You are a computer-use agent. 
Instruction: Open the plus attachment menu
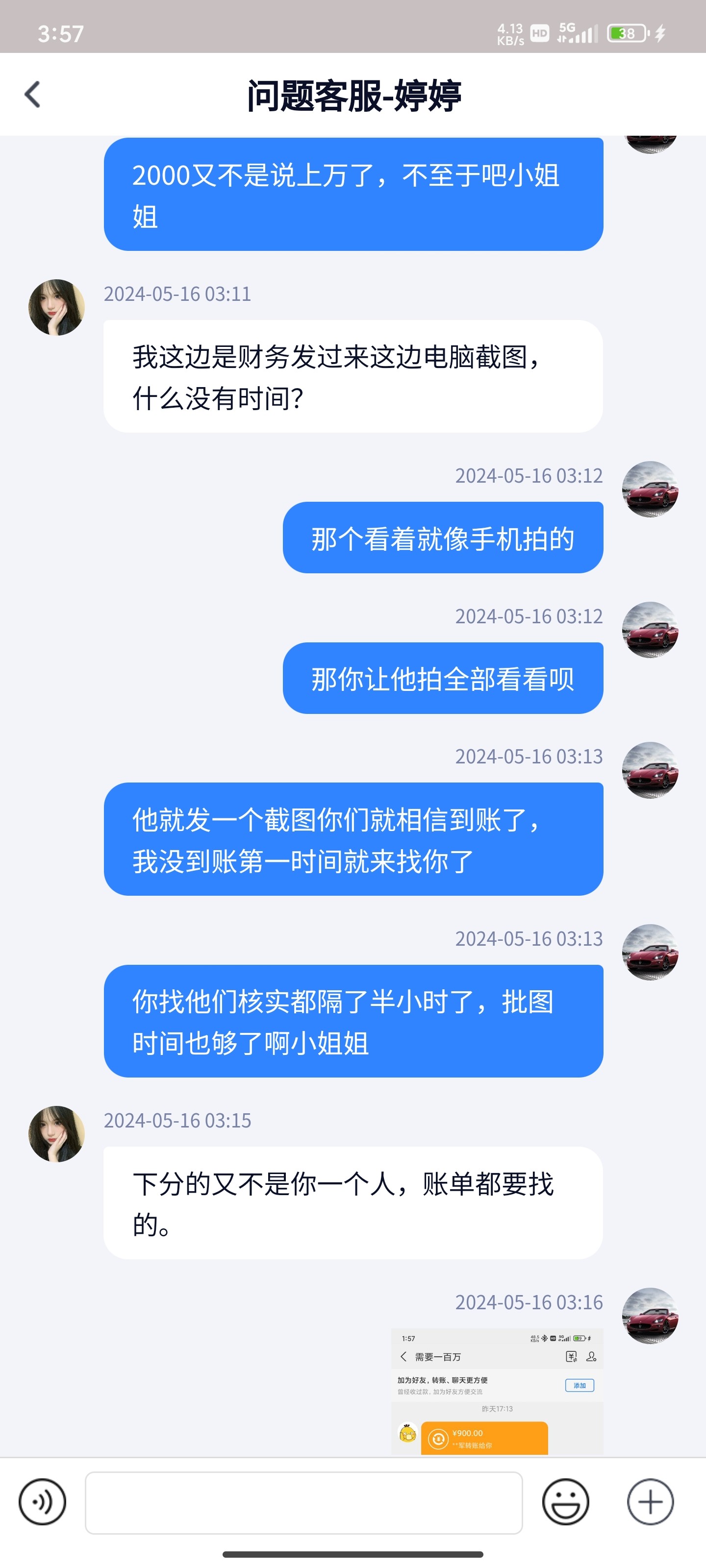point(650,1502)
